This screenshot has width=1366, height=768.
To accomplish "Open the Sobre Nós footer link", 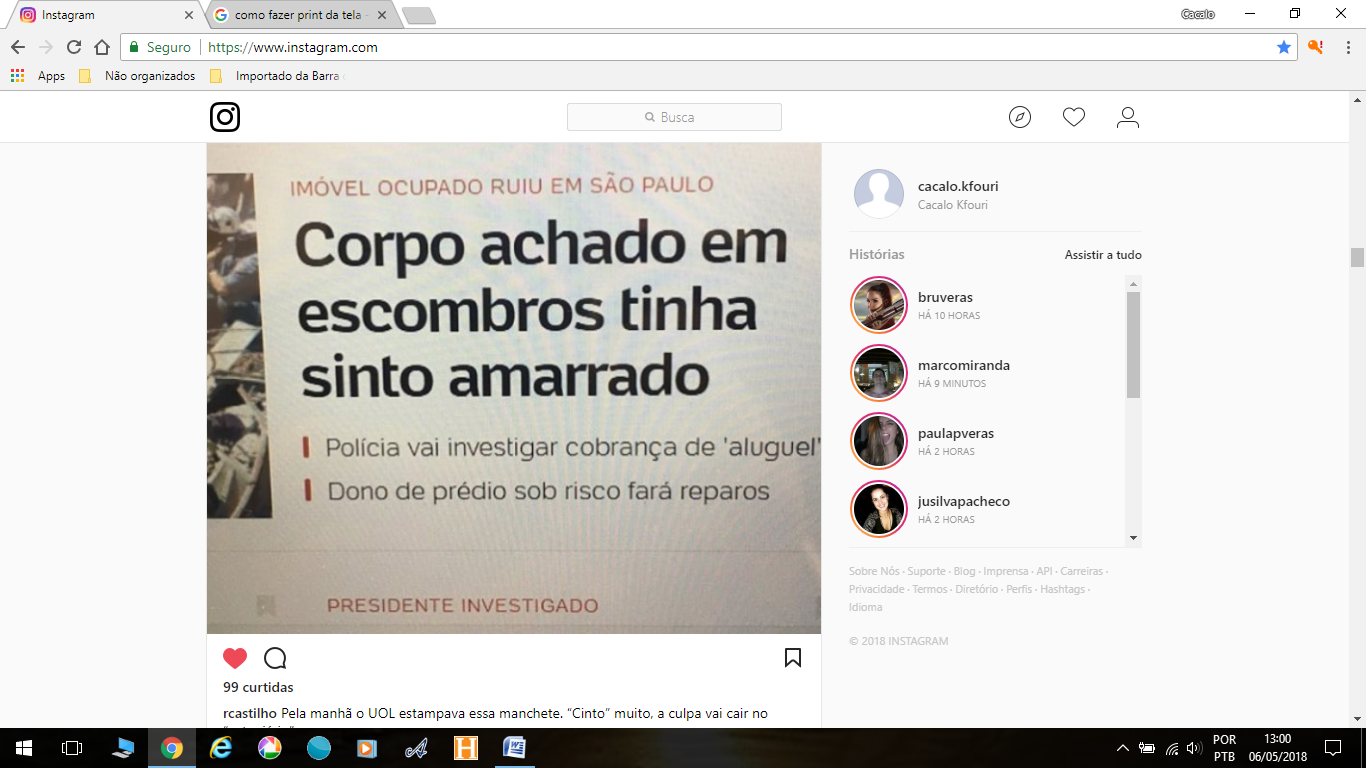I will coord(873,571).
